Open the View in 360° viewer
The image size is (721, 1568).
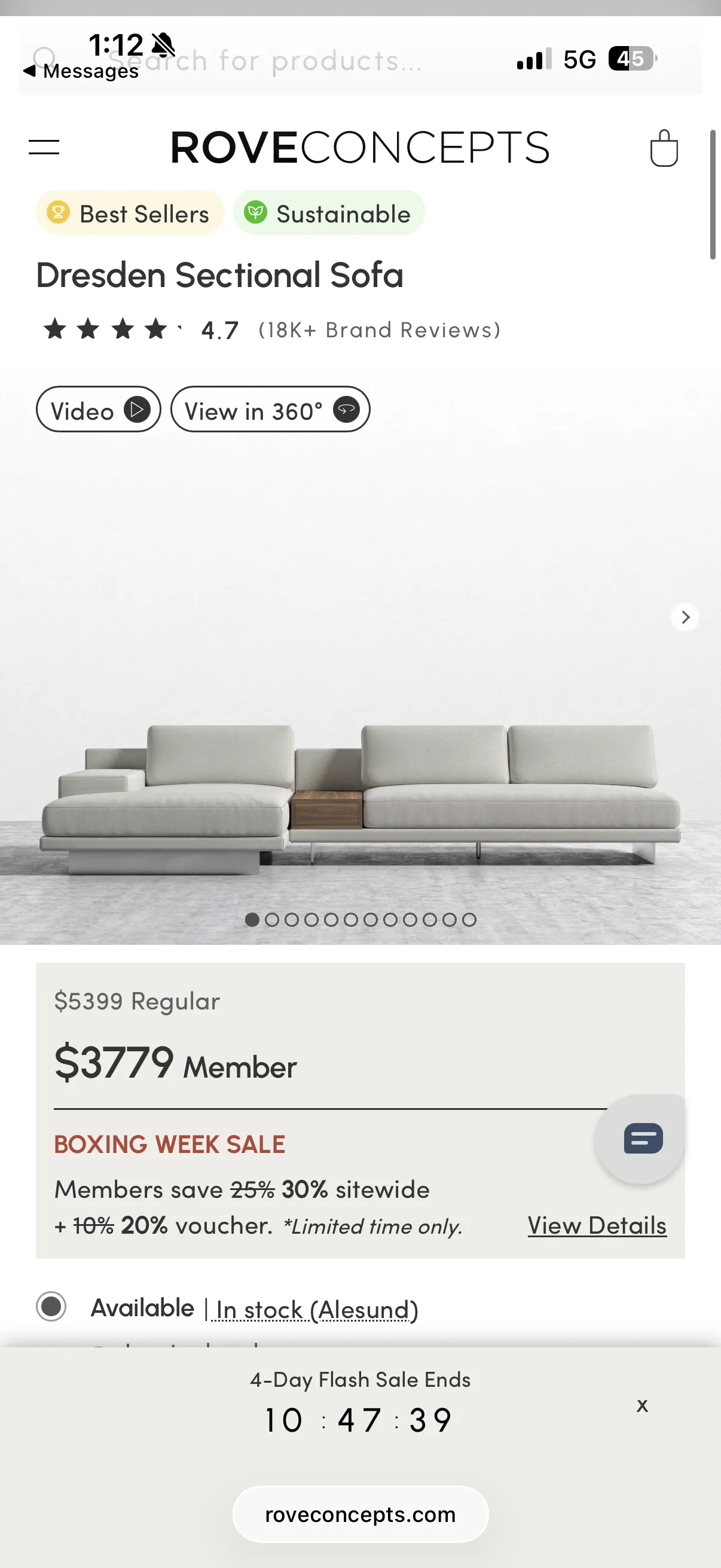coord(270,410)
